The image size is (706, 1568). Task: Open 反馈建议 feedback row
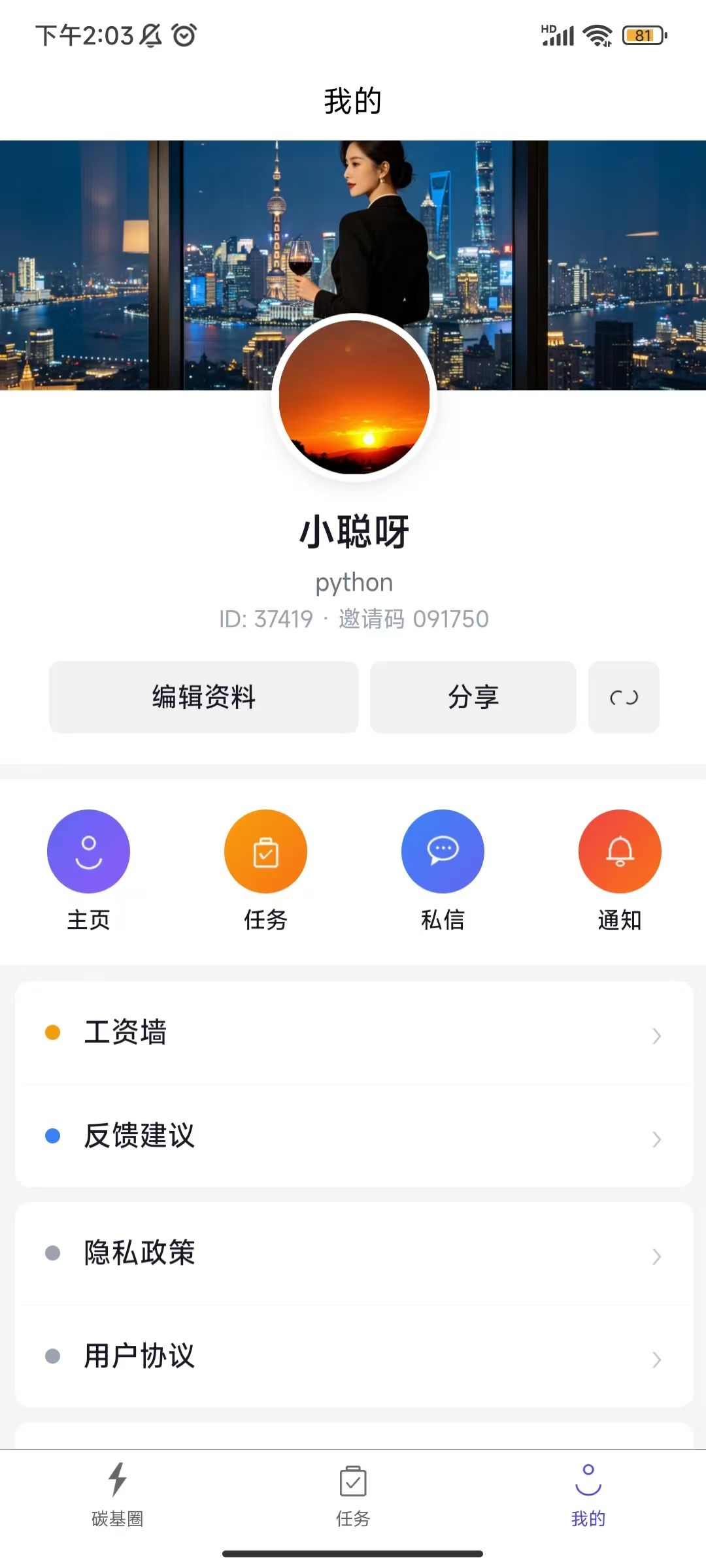354,1136
